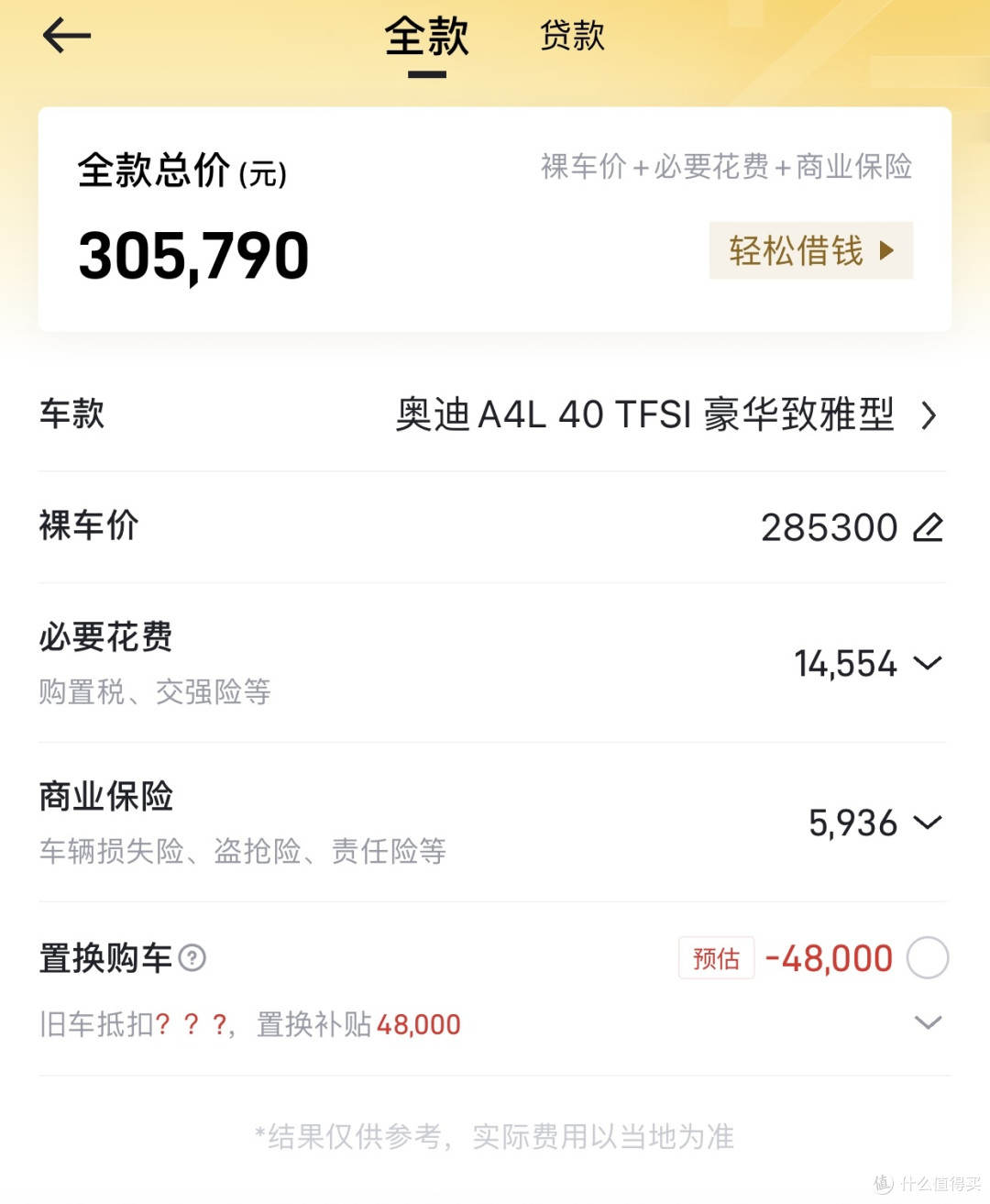Viewport: 990px width, 1204px height.
Task: Switch to the 贷款 tab
Action: coord(570,35)
